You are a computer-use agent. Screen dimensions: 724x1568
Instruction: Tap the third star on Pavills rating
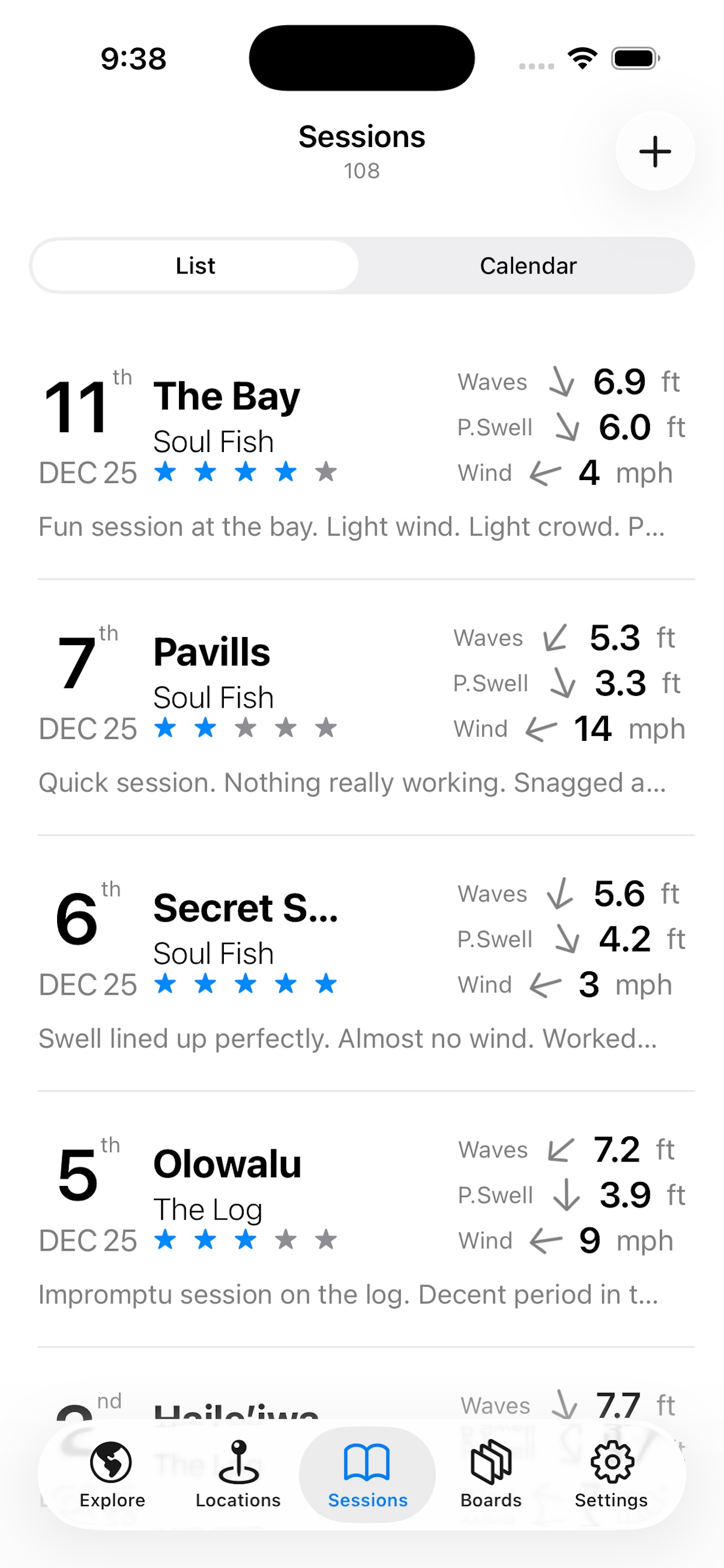pyautogui.click(x=247, y=727)
